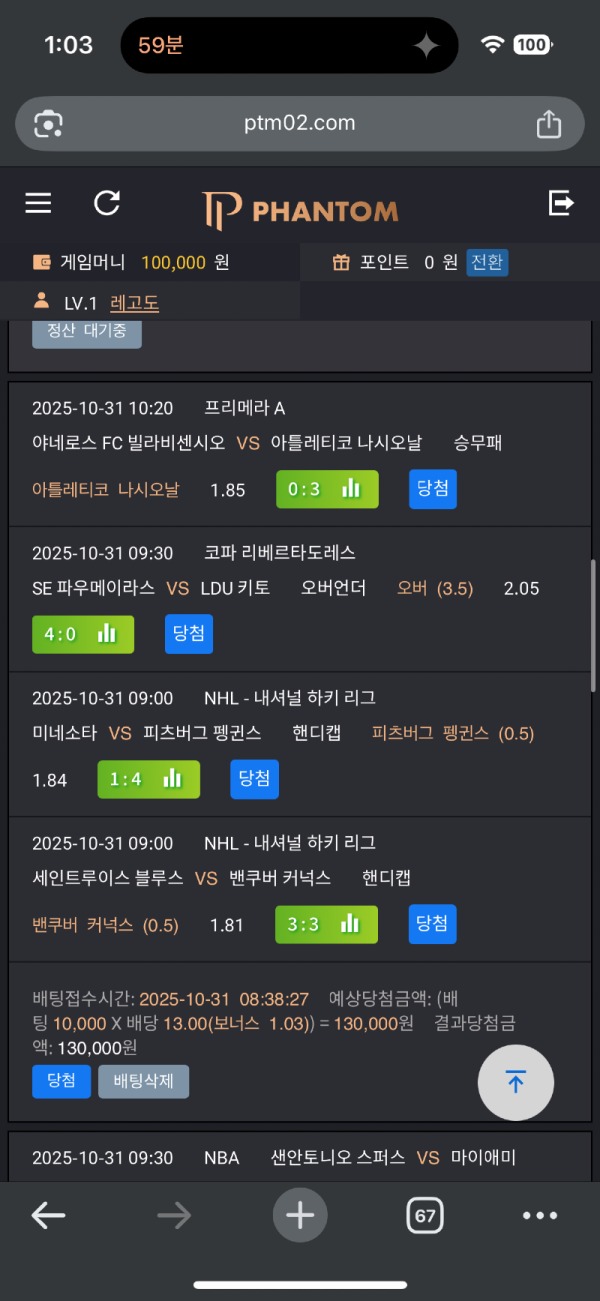The width and height of the screenshot is (600, 1301).
Task: Refresh the page with the reload icon
Action: pyautogui.click(x=107, y=204)
